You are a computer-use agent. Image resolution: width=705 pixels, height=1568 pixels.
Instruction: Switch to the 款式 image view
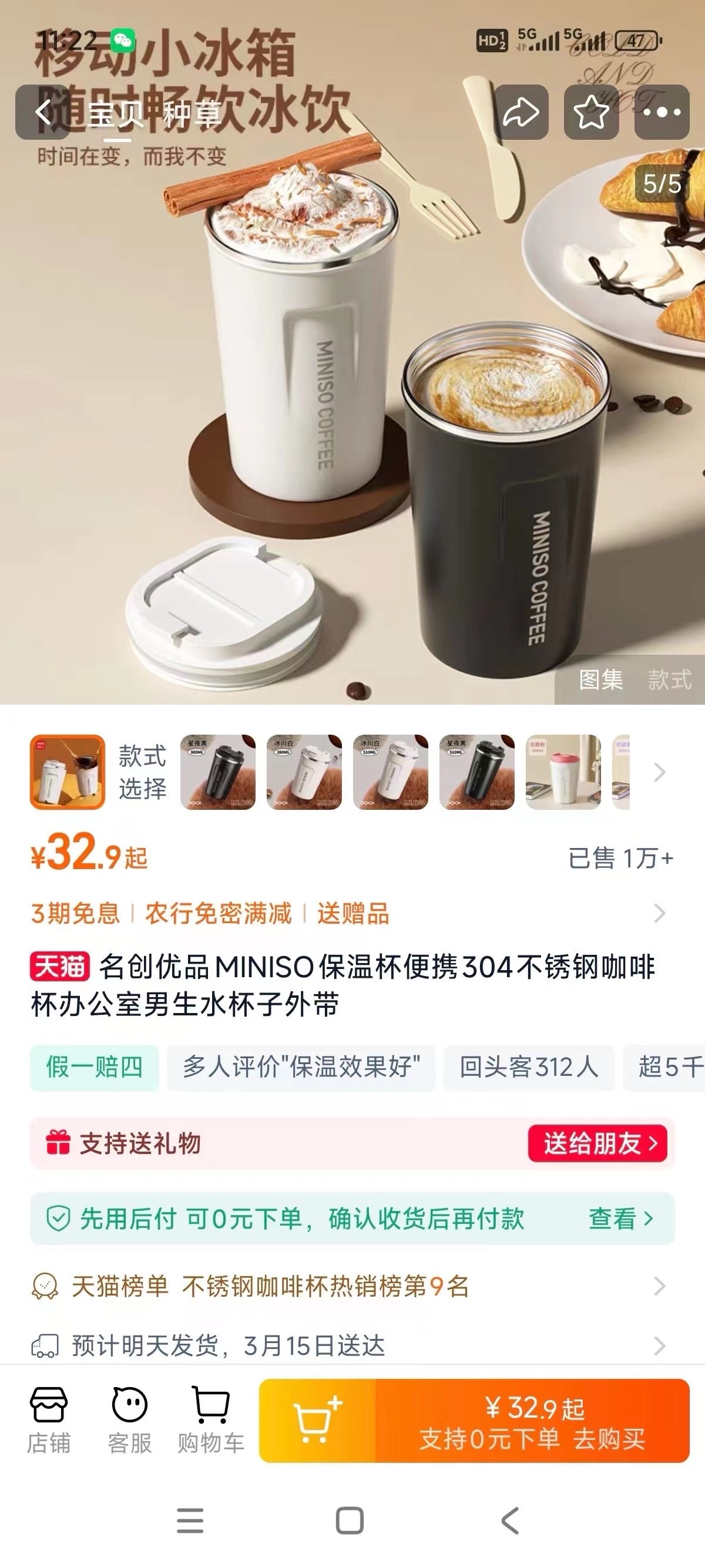click(669, 680)
